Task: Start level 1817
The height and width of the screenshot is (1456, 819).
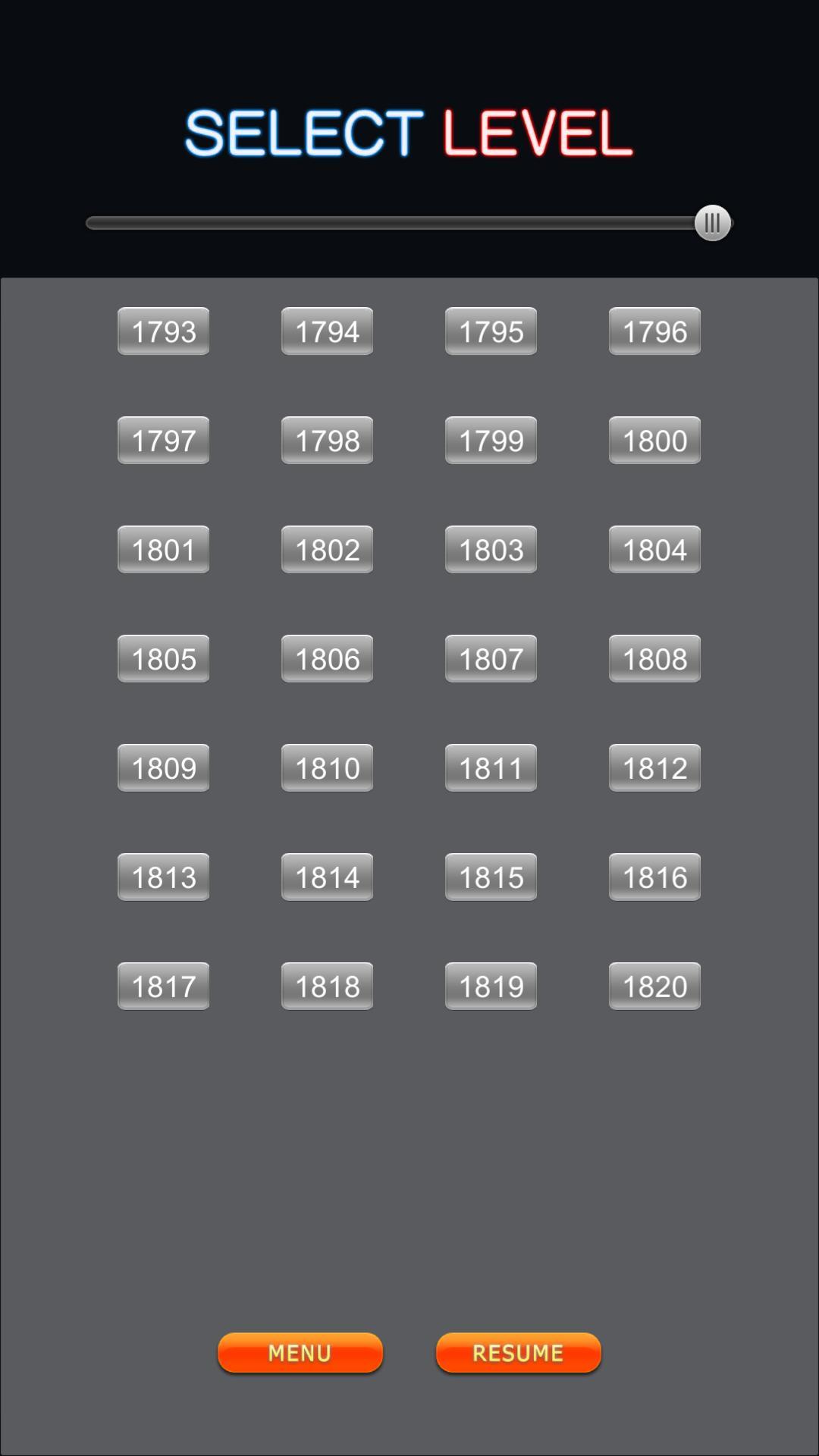Action: (163, 987)
